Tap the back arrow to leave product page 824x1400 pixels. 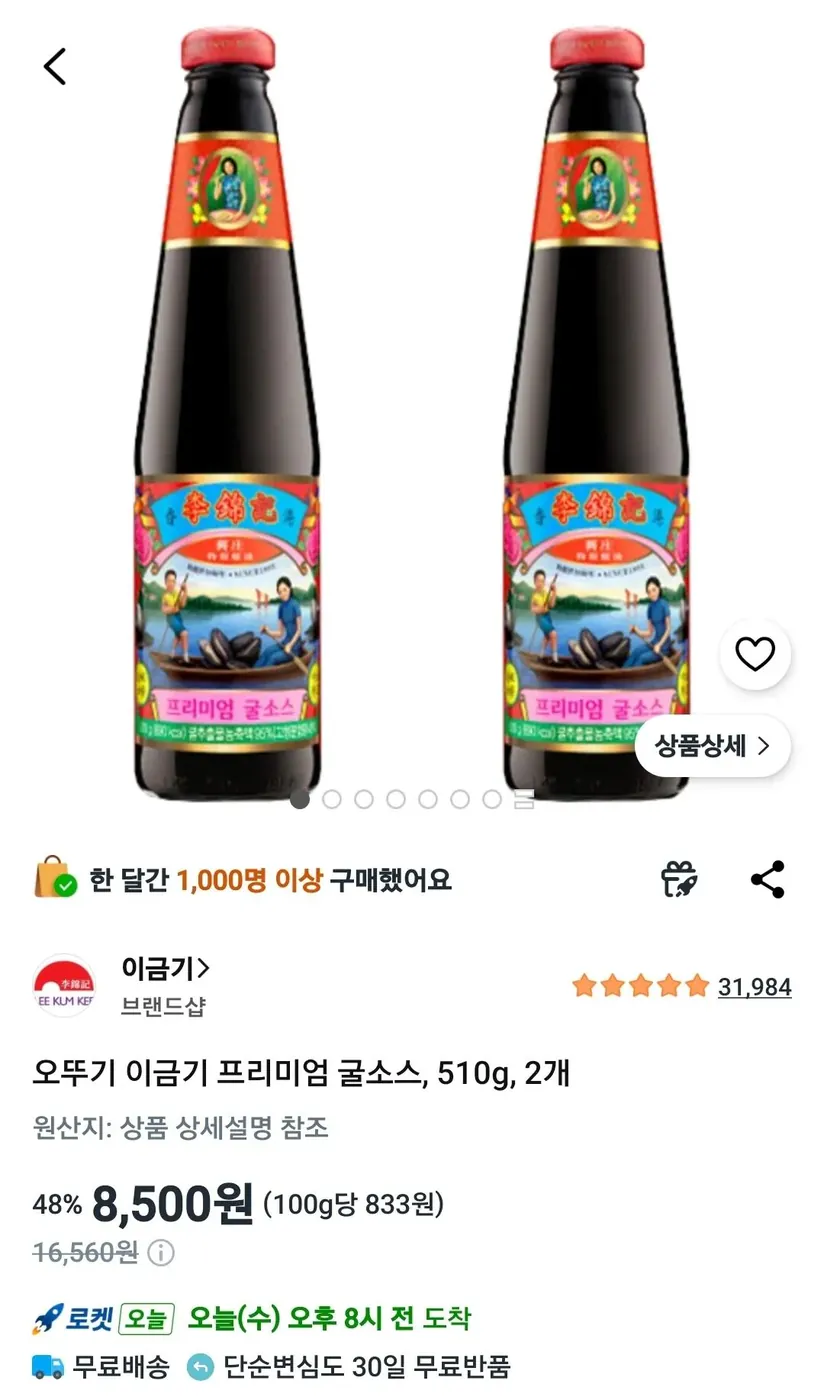click(55, 66)
